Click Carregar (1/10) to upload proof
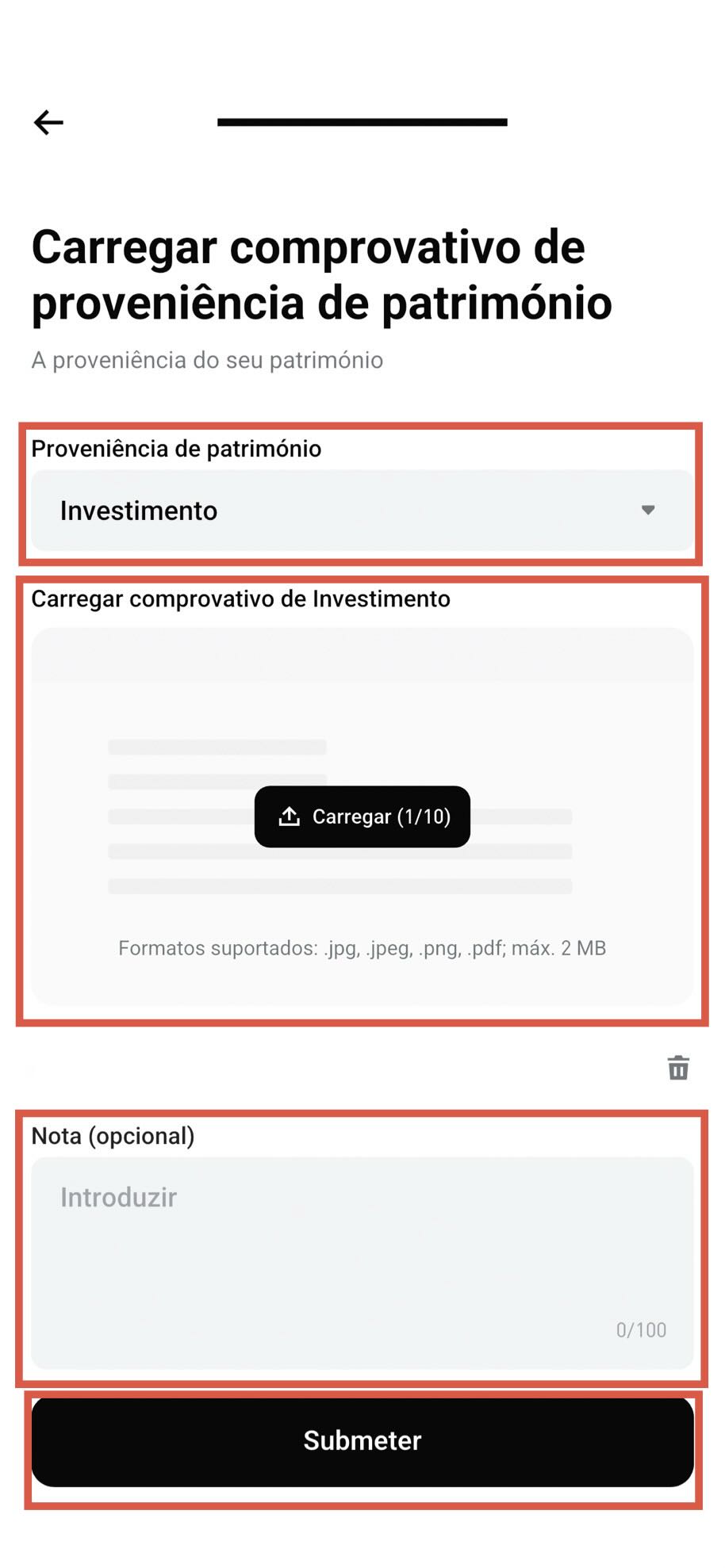Image resolution: width=725 pixels, height=1568 pixels. (x=362, y=817)
